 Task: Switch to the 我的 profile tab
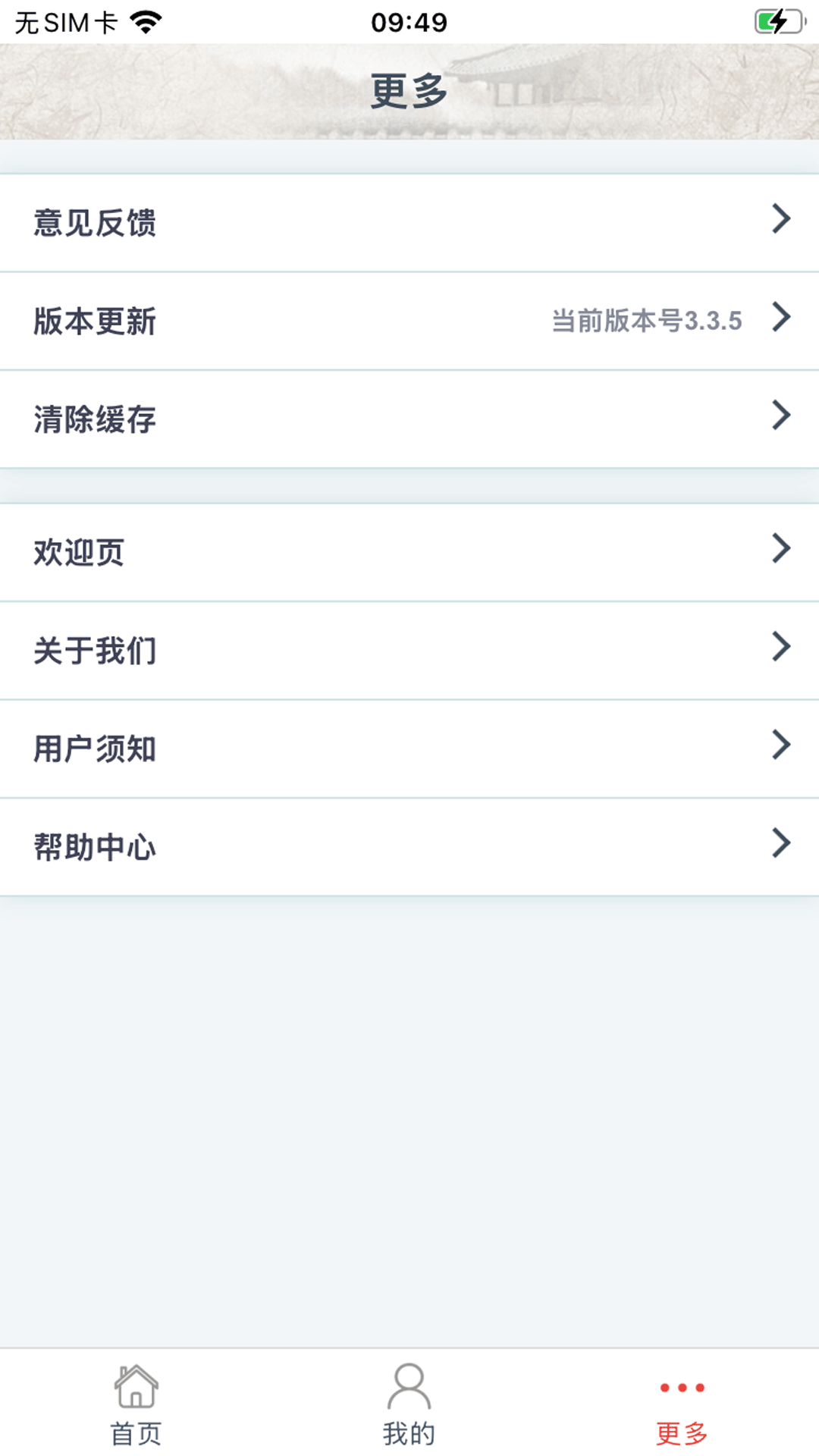[x=409, y=1404]
